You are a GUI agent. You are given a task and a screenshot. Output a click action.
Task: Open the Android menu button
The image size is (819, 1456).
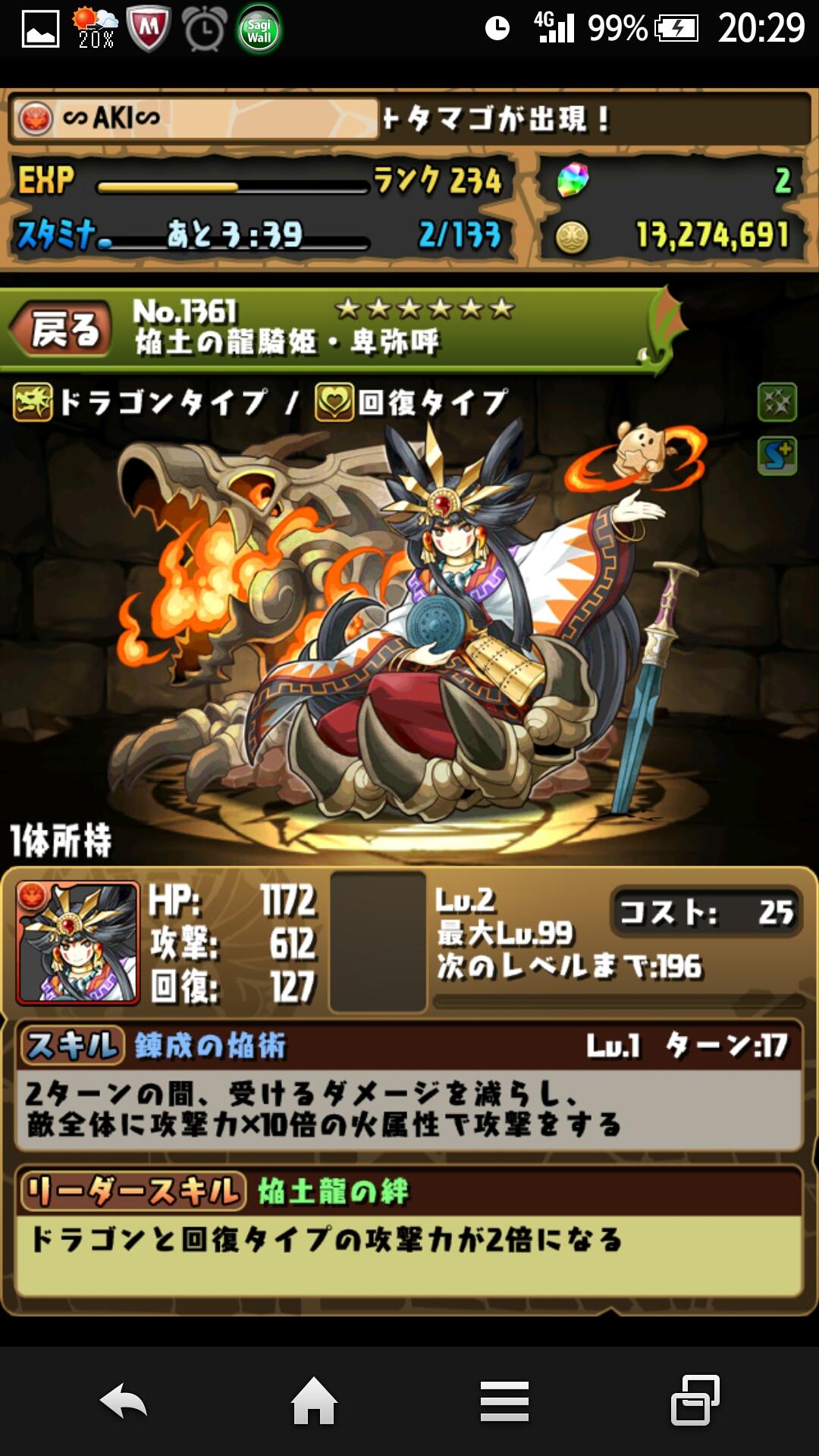click(504, 1401)
